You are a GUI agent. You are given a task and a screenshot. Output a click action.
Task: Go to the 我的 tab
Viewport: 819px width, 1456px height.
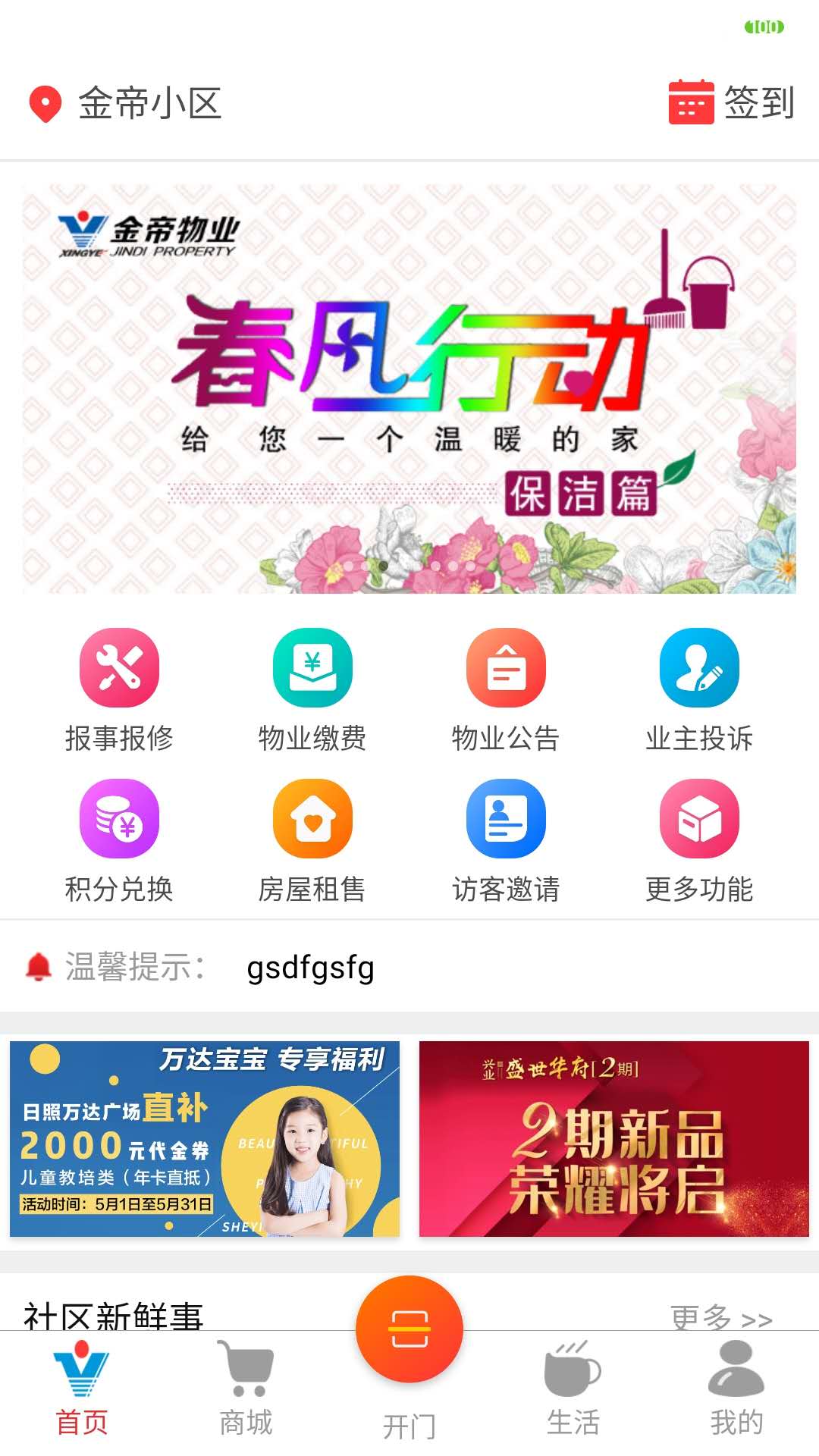click(x=736, y=1389)
